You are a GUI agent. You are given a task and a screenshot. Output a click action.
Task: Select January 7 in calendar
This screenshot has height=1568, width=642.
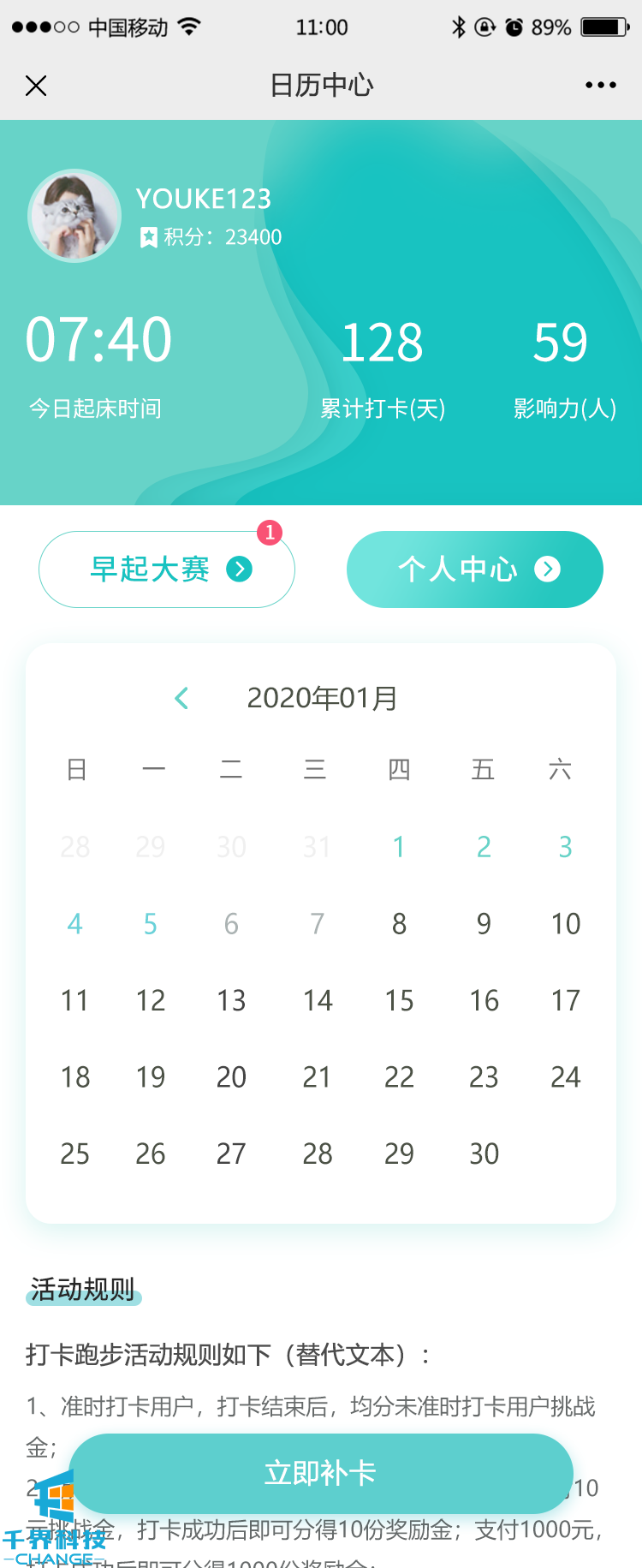(317, 924)
